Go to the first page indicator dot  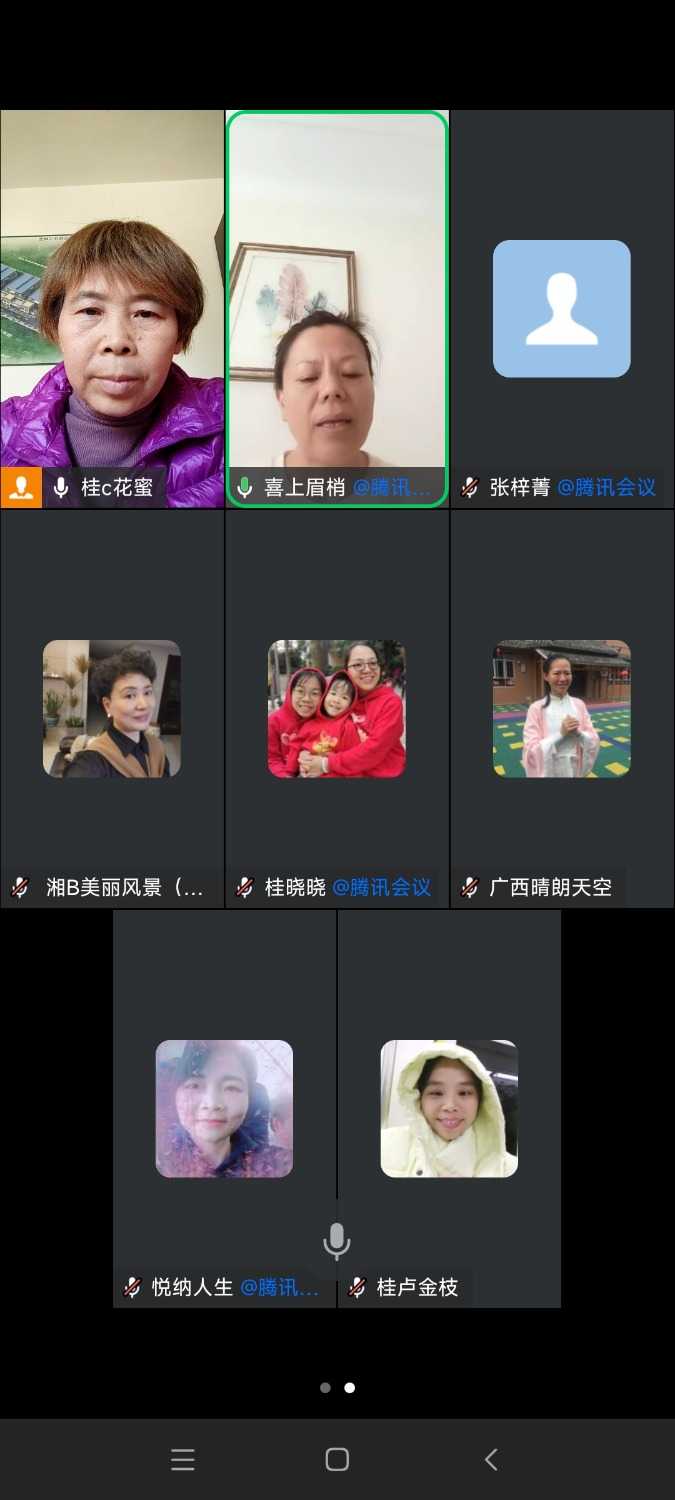pyautogui.click(x=325, y=1388)
